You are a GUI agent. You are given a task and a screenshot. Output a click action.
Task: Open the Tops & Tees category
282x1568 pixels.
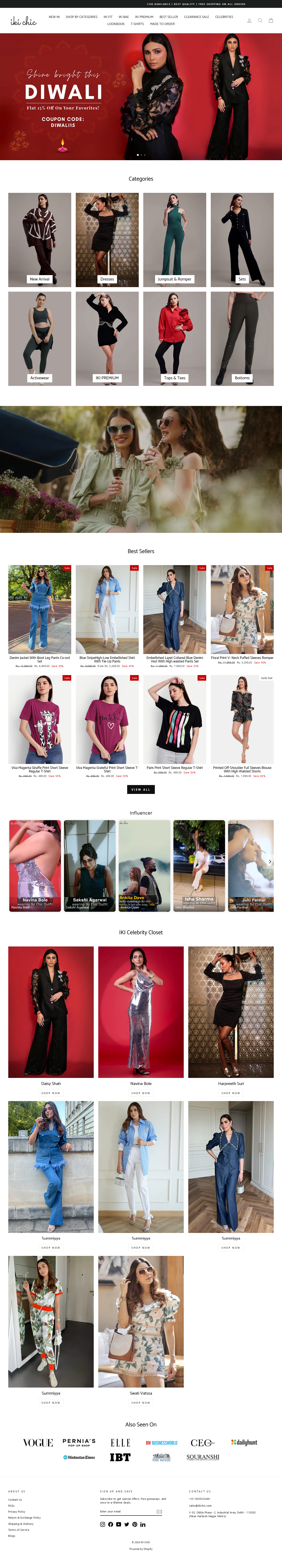(x=174, y=338)
